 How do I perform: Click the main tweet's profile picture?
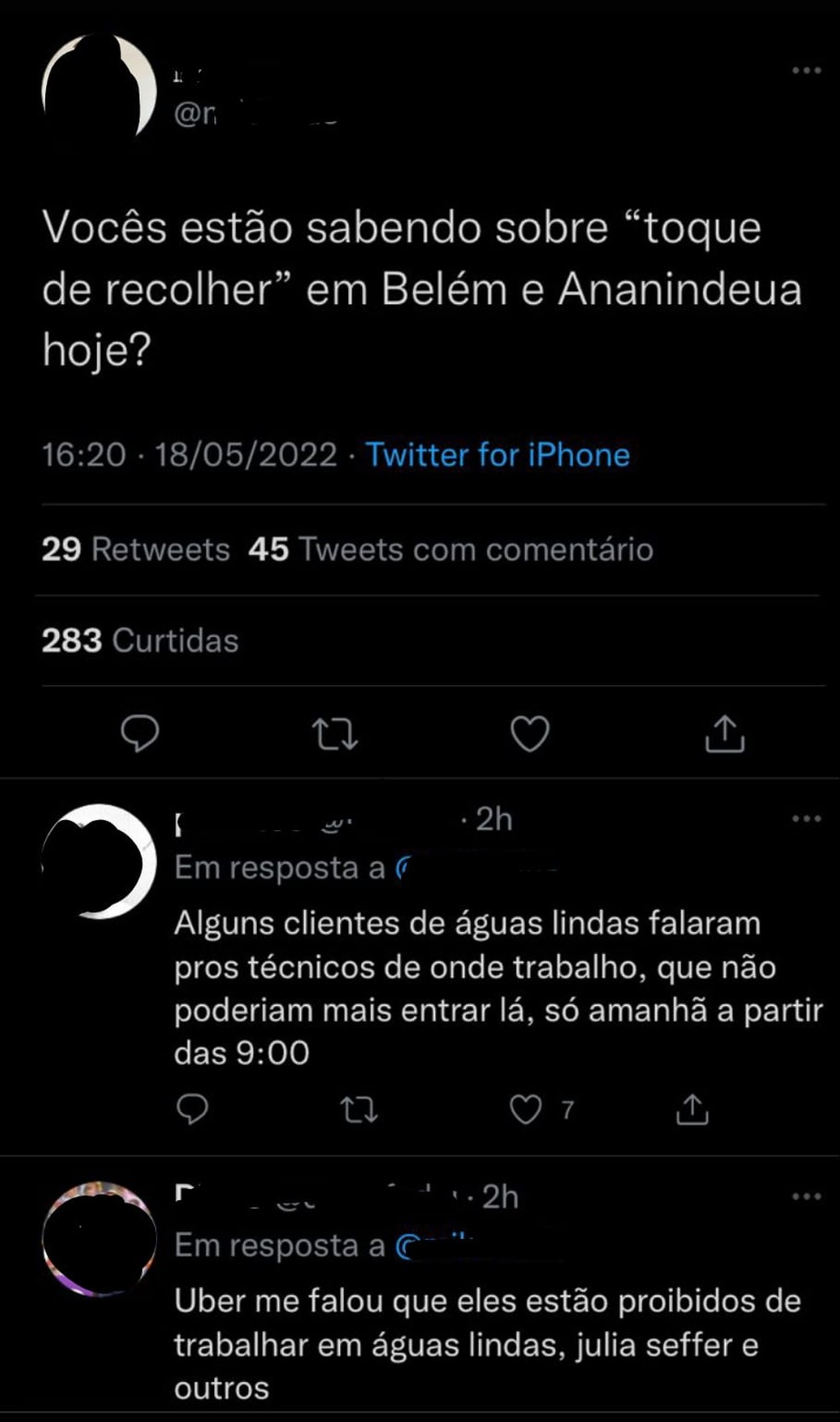click(x=97, y=81)
